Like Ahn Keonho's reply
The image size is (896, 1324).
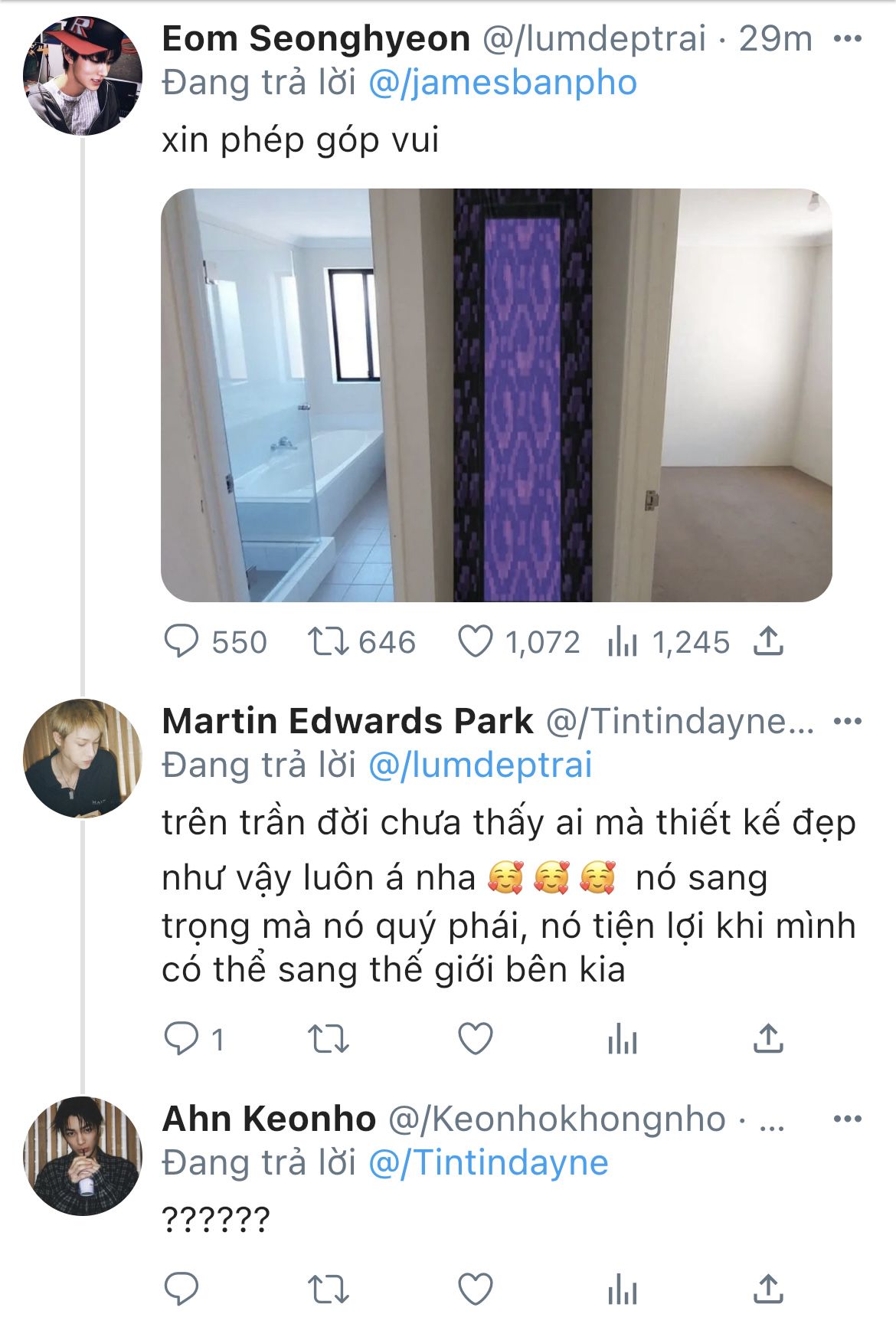[x=475, y=1290]
